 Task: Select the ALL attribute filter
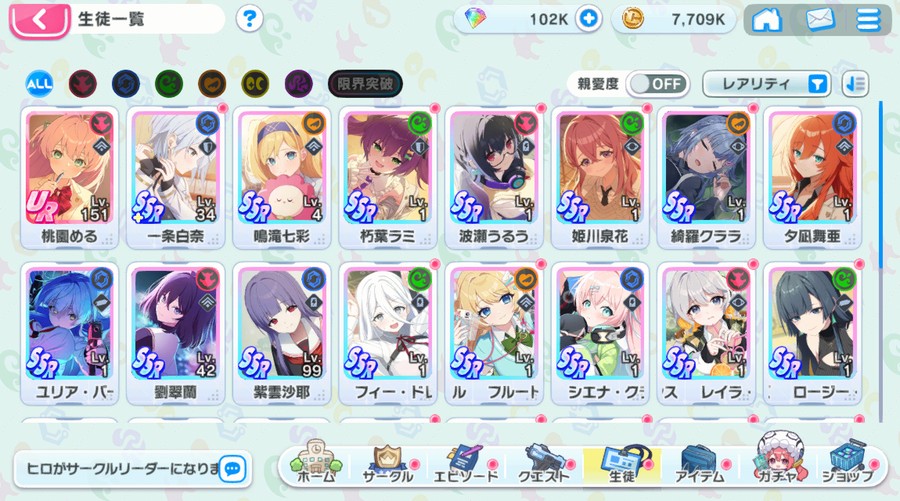(40, 84)
